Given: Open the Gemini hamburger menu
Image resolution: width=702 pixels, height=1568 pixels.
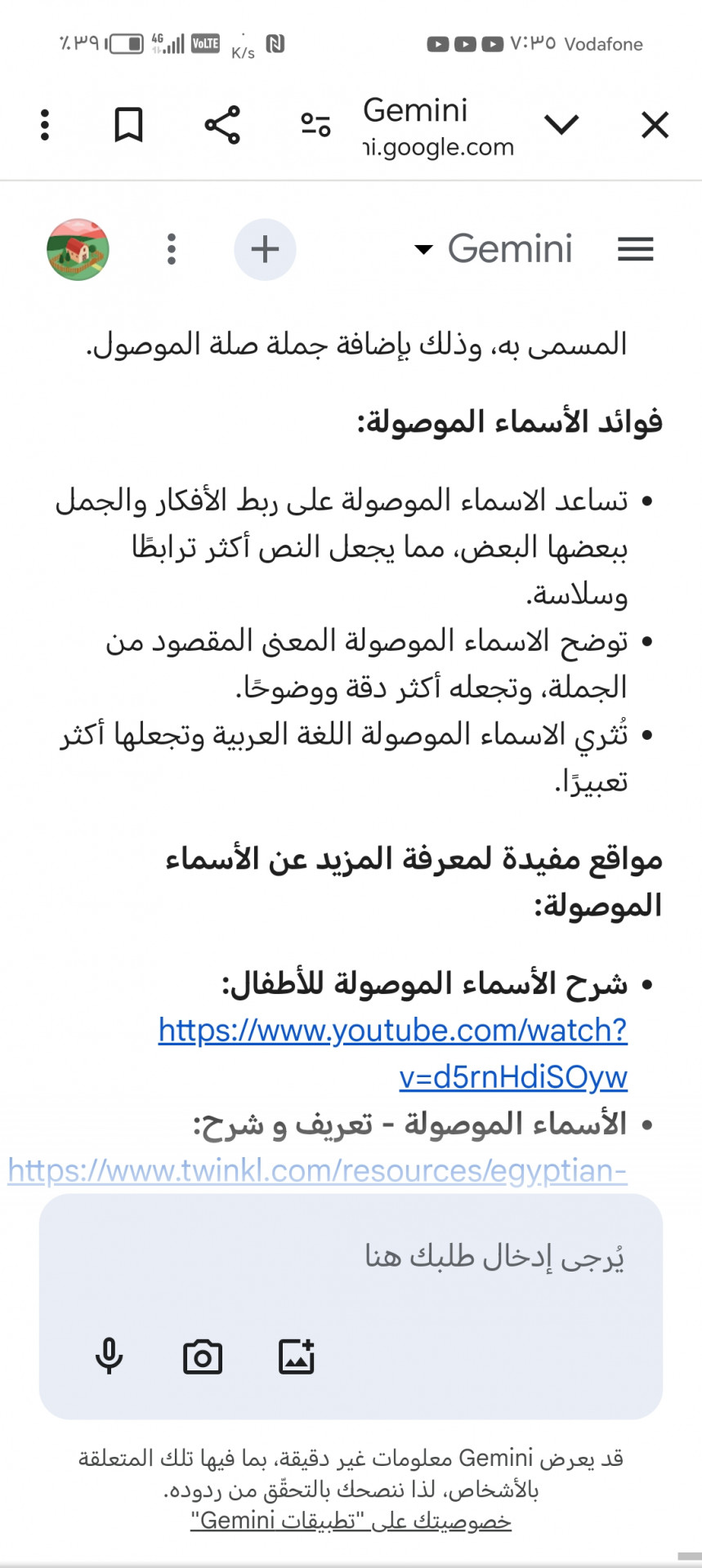Looking at the screenshot, I should pos(636,249).
